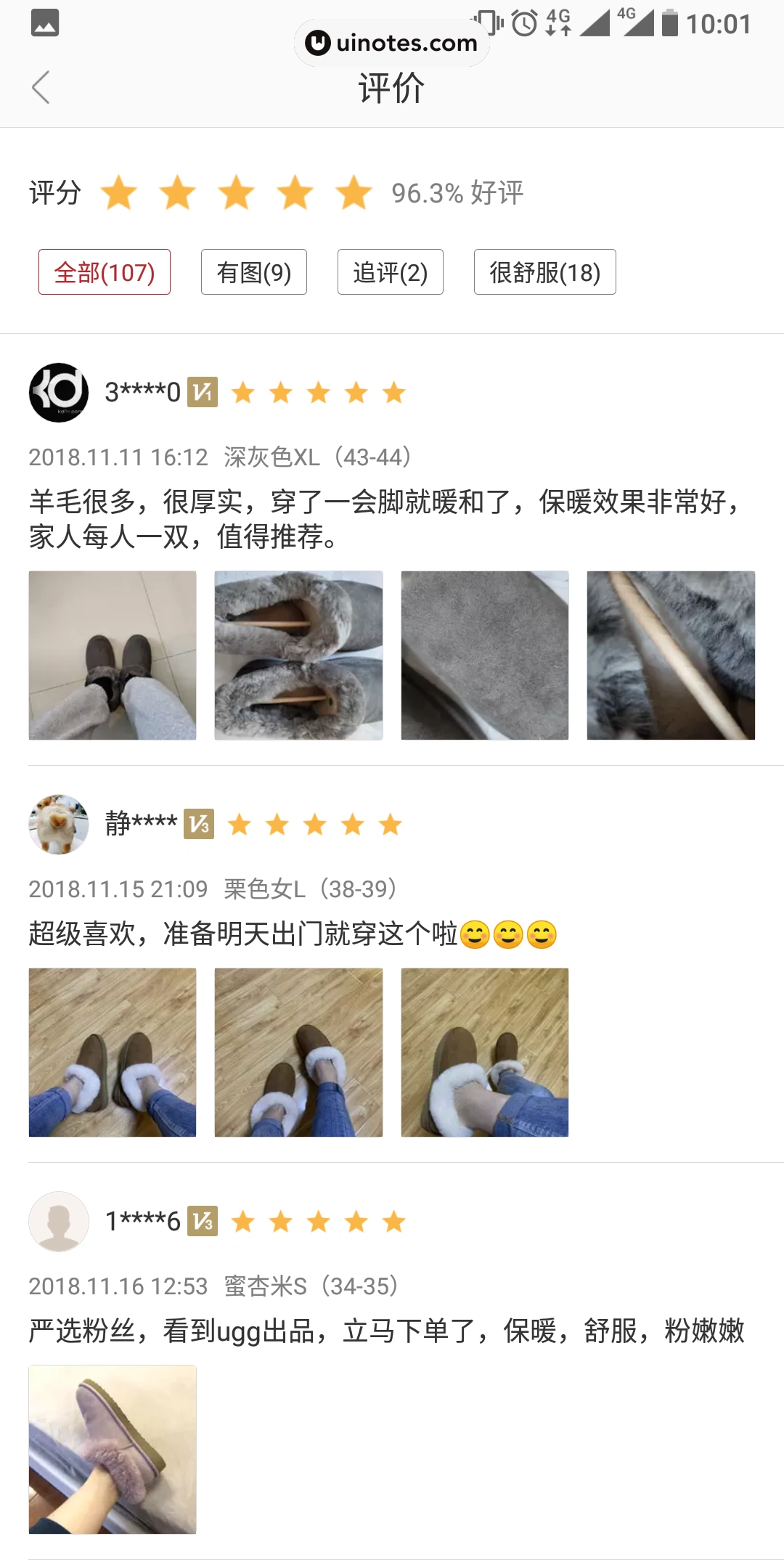The width and height of the screenshot is (784, 1568).
Task: Tap the 评价 page title
Action: tap(391, 89)
